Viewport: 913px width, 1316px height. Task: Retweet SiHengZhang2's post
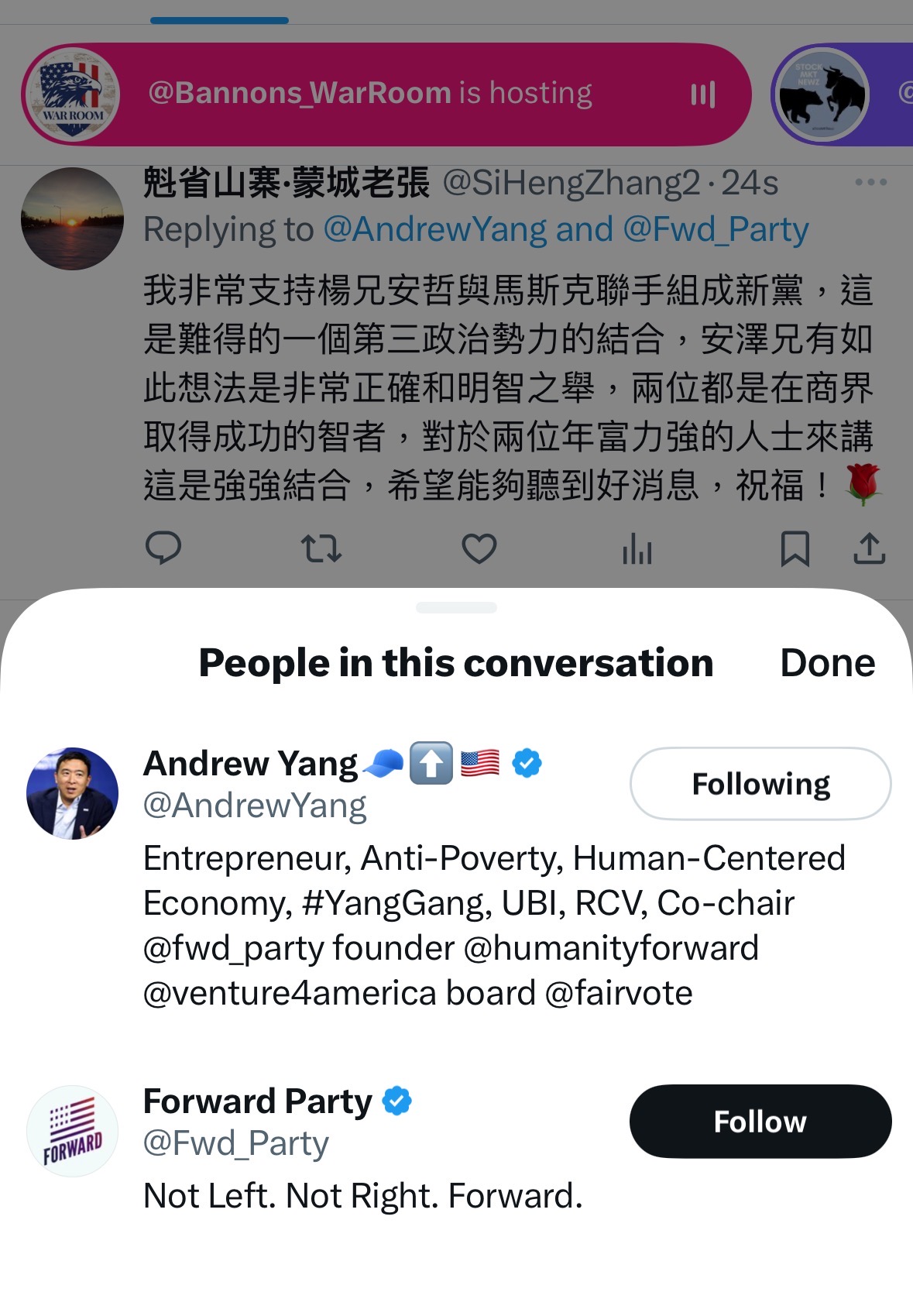coord(321,548)
